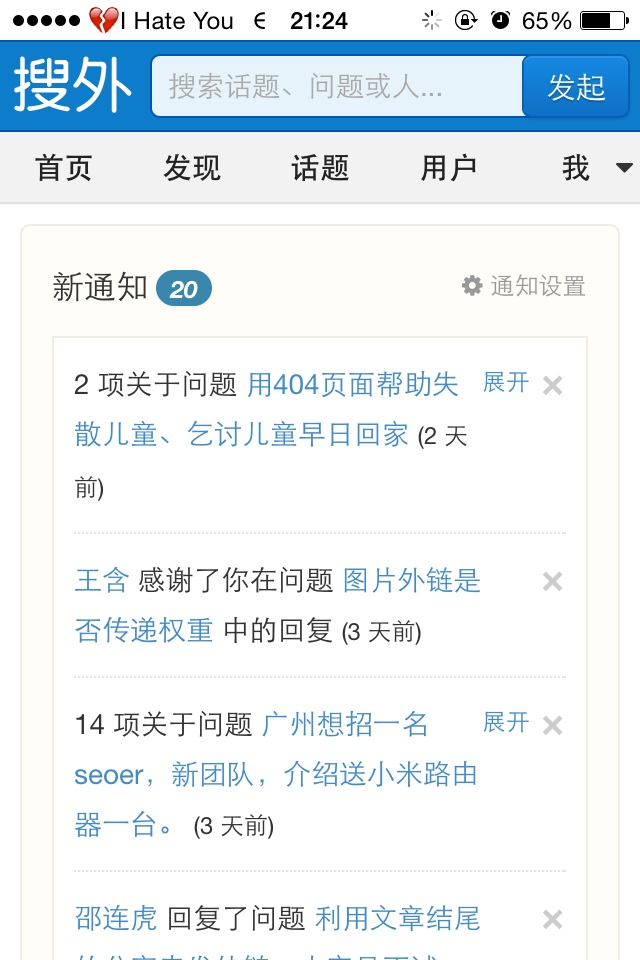Tap the 发起 button
The height and width of the screenshot is (960, 640).
pyautogui.click(x=575, y=87)
